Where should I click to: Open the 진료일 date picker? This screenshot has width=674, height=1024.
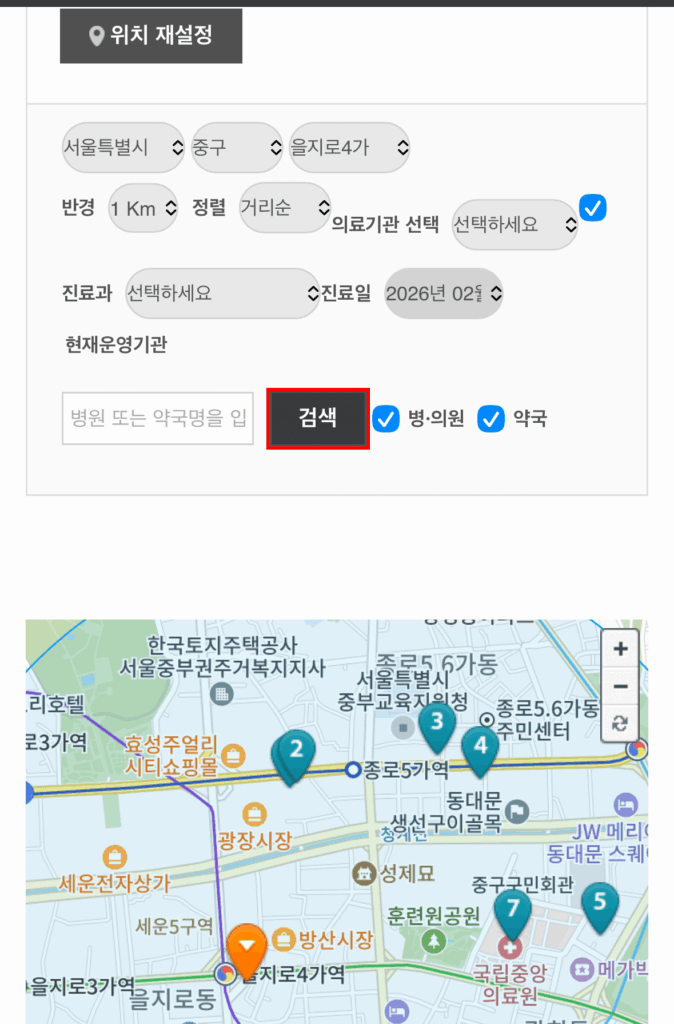tap(443, 294)
